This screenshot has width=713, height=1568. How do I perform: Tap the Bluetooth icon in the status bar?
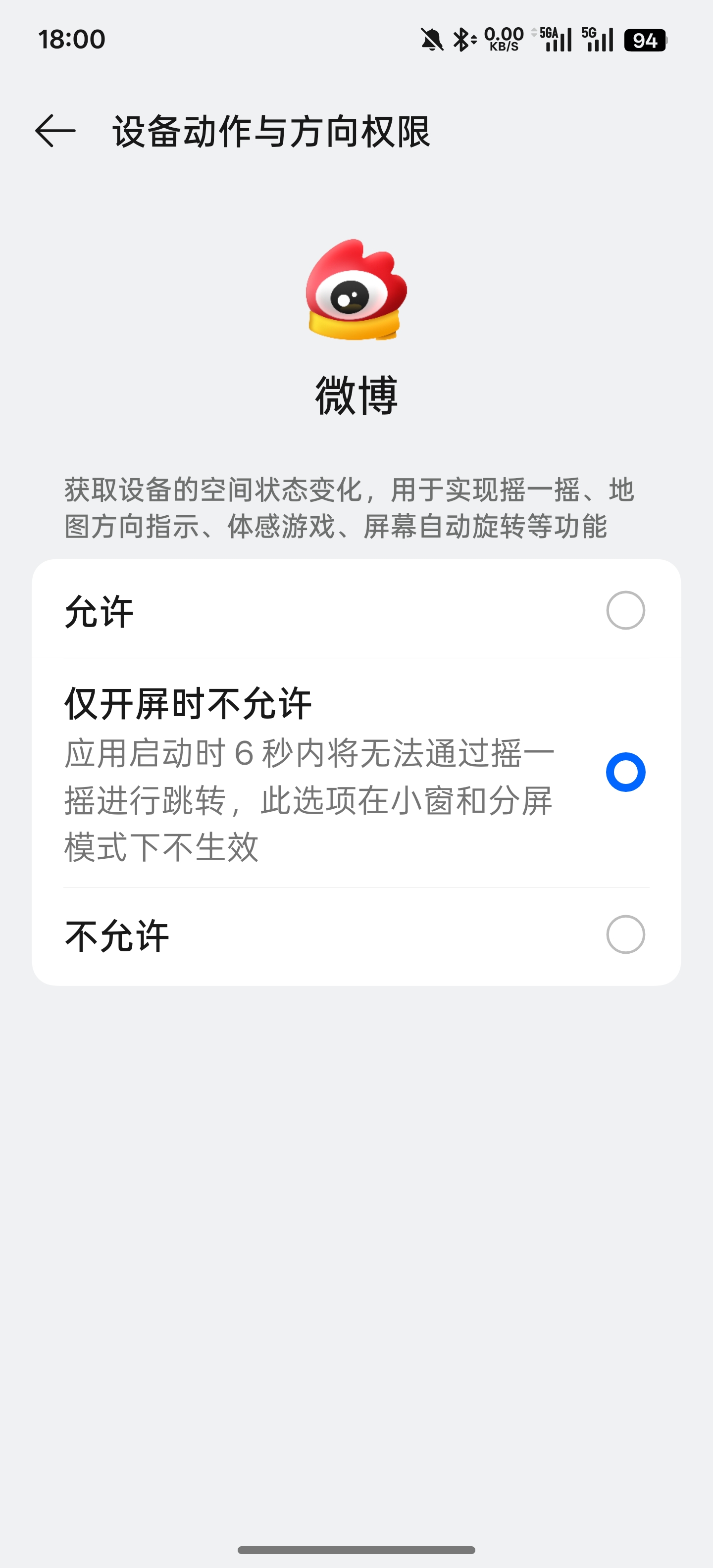[463, 39]
